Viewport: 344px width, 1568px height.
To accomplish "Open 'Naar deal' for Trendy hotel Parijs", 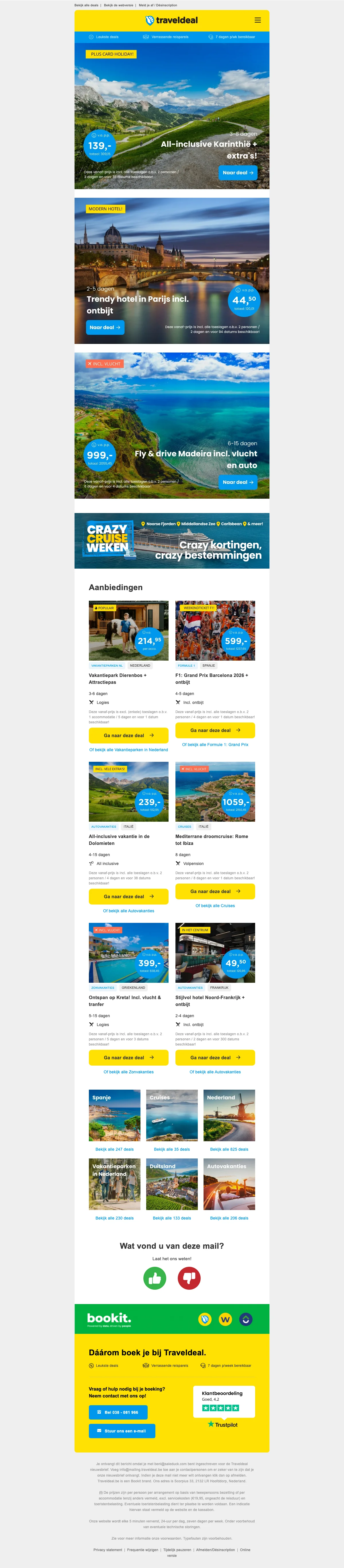I will point(105,328).
